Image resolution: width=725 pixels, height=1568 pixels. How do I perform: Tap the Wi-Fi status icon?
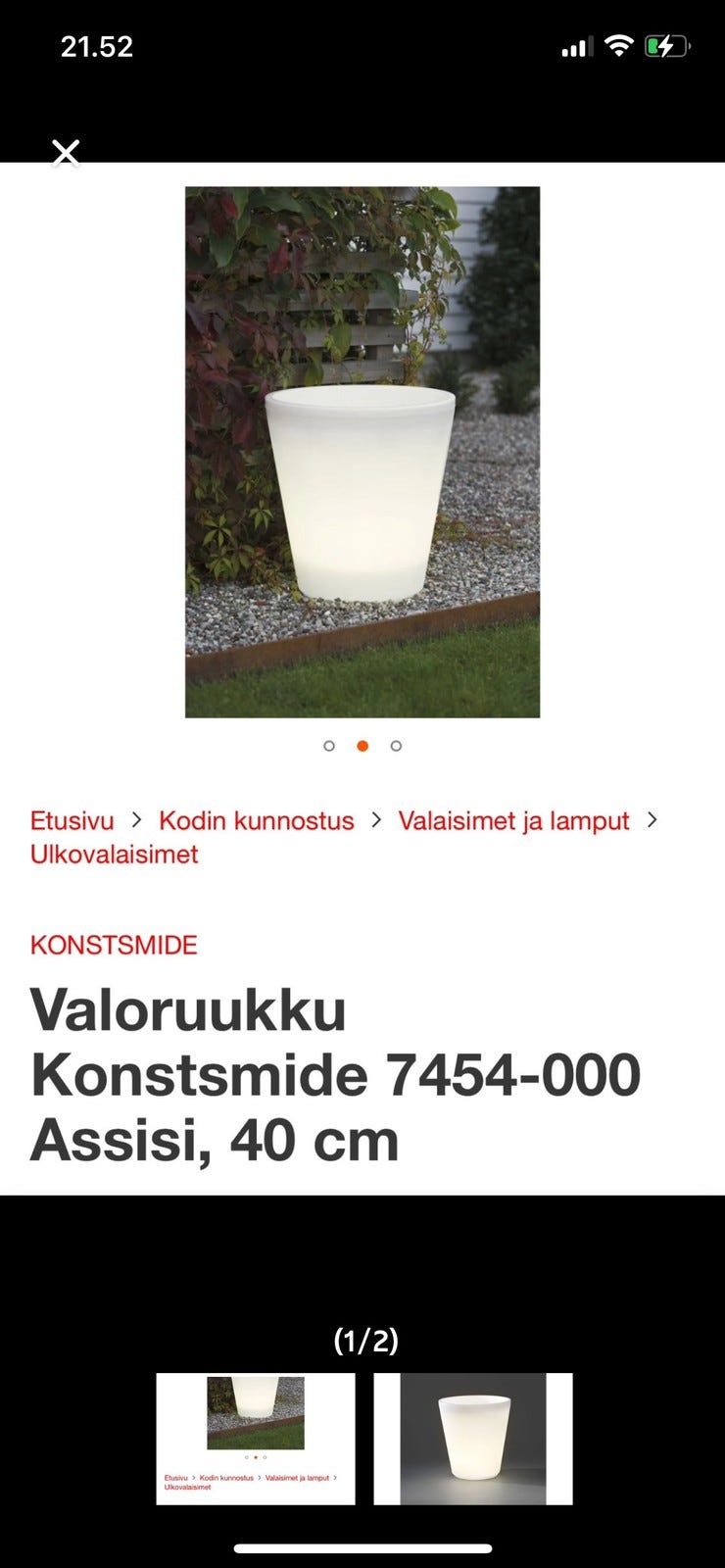tap(618, 44)
